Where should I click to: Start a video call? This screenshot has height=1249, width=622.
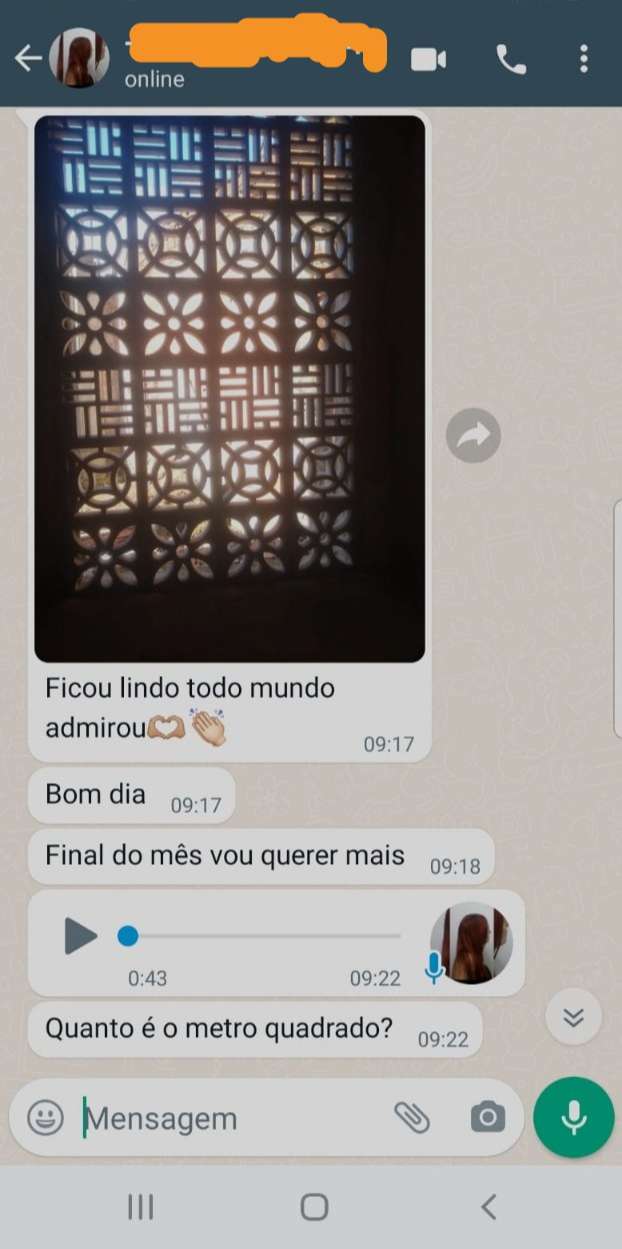click(428, 60)
